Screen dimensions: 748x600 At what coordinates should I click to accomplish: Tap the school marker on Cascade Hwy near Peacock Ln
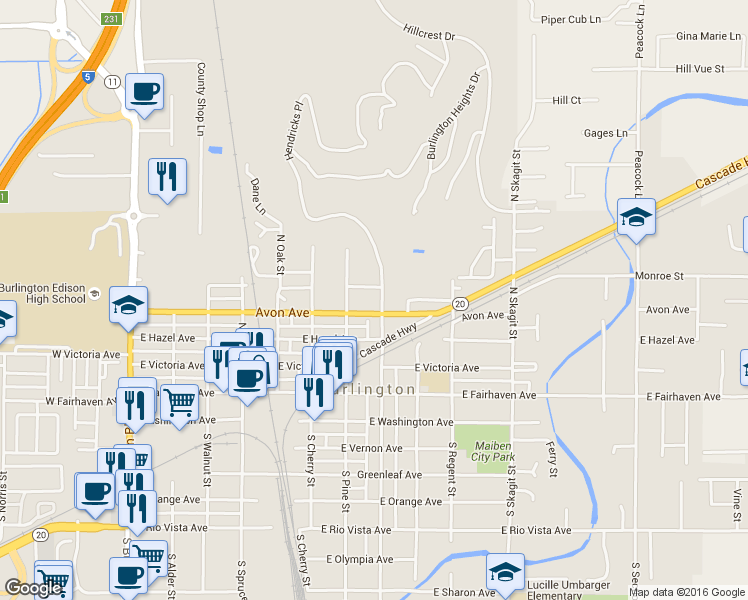(636, 218)
